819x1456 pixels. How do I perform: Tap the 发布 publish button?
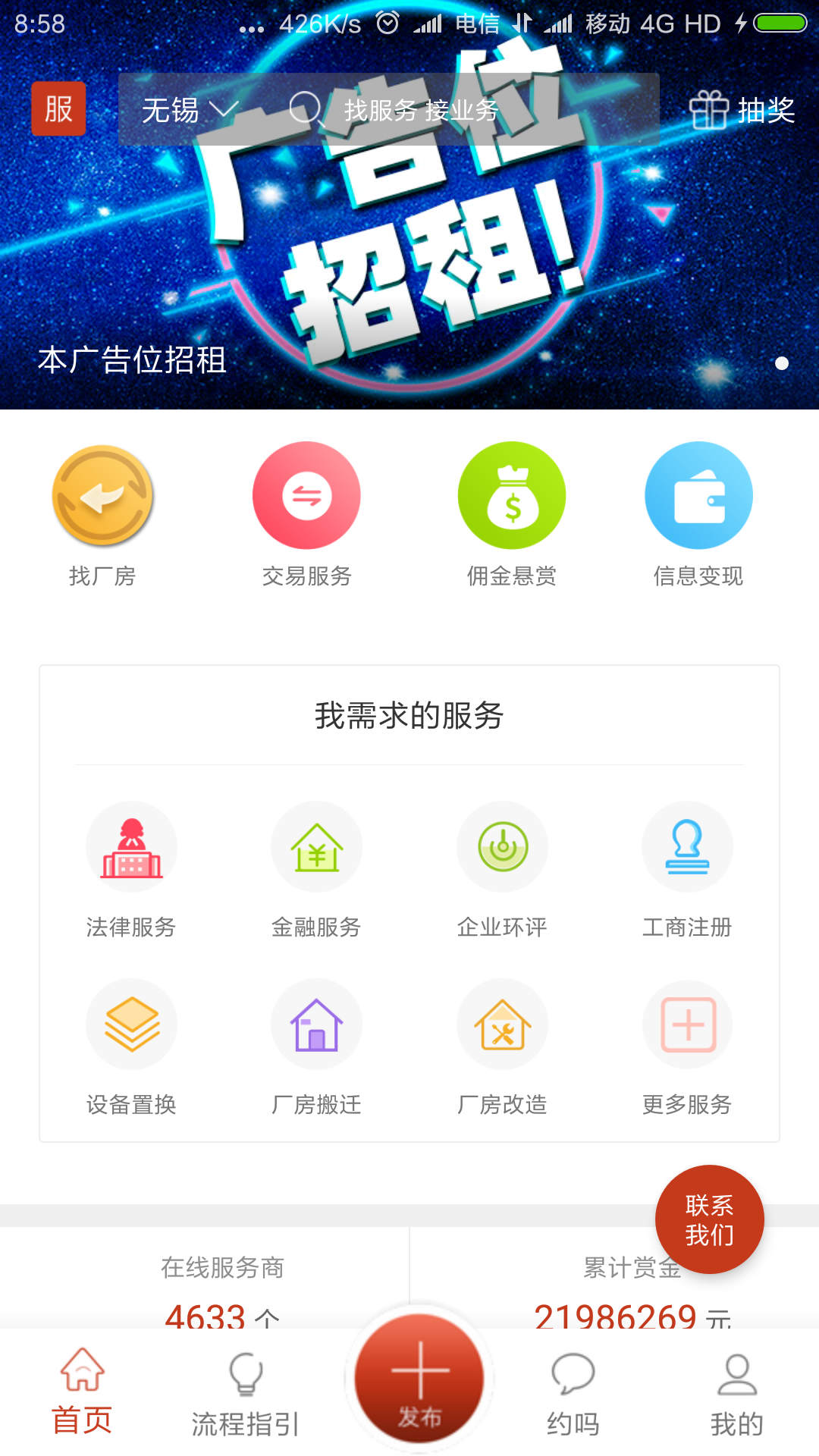point(419,1379)
